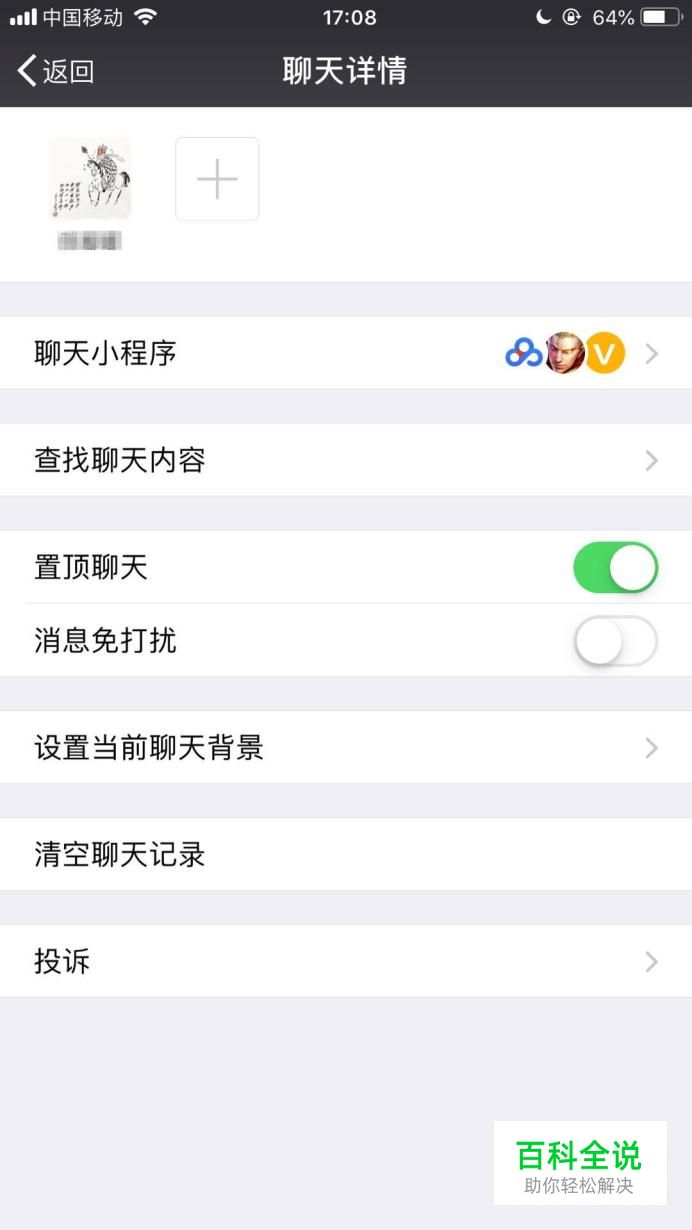Go back using the 返回 button
The height and width of the screenshot is (1230, 692).
pos(56,71)
